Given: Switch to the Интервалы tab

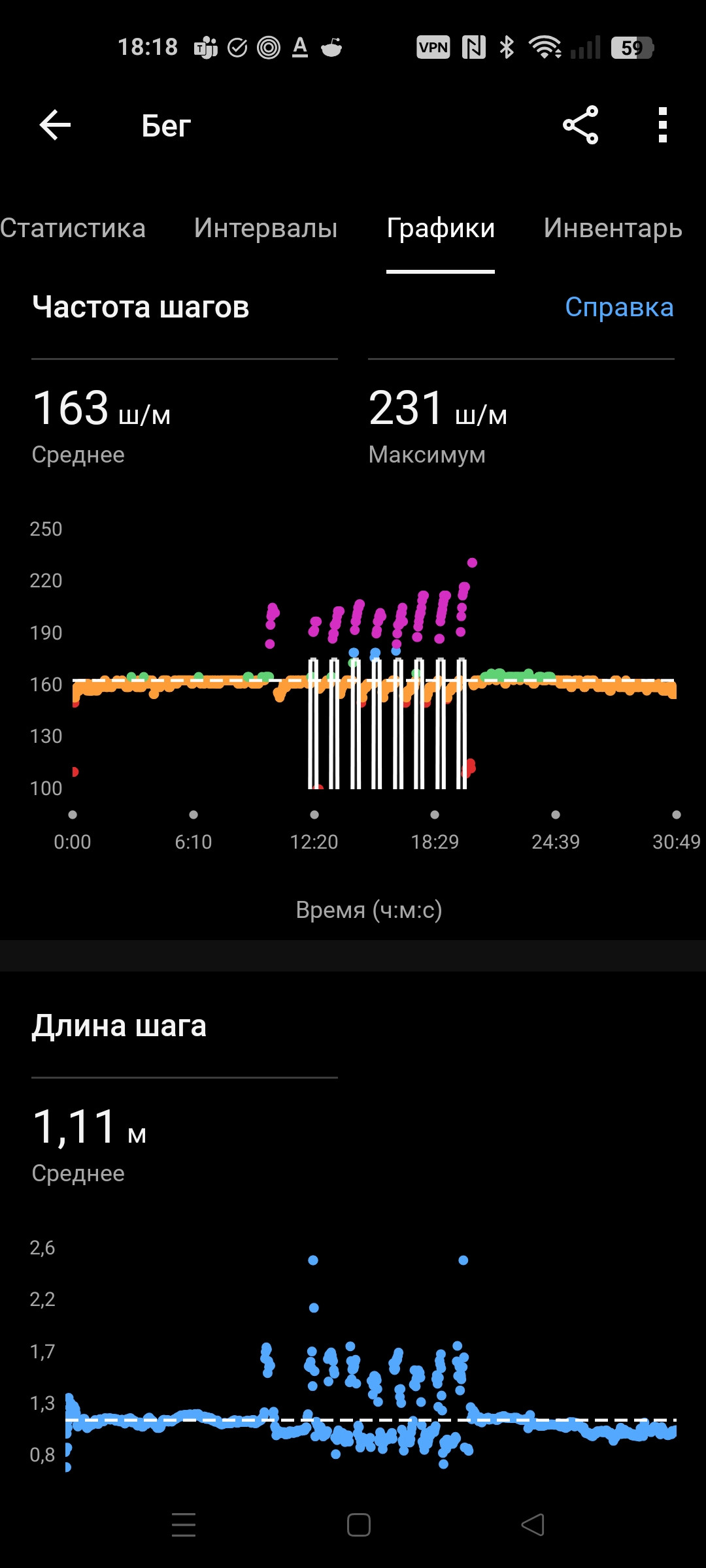Looking at the screenshot, I should 265,228.
